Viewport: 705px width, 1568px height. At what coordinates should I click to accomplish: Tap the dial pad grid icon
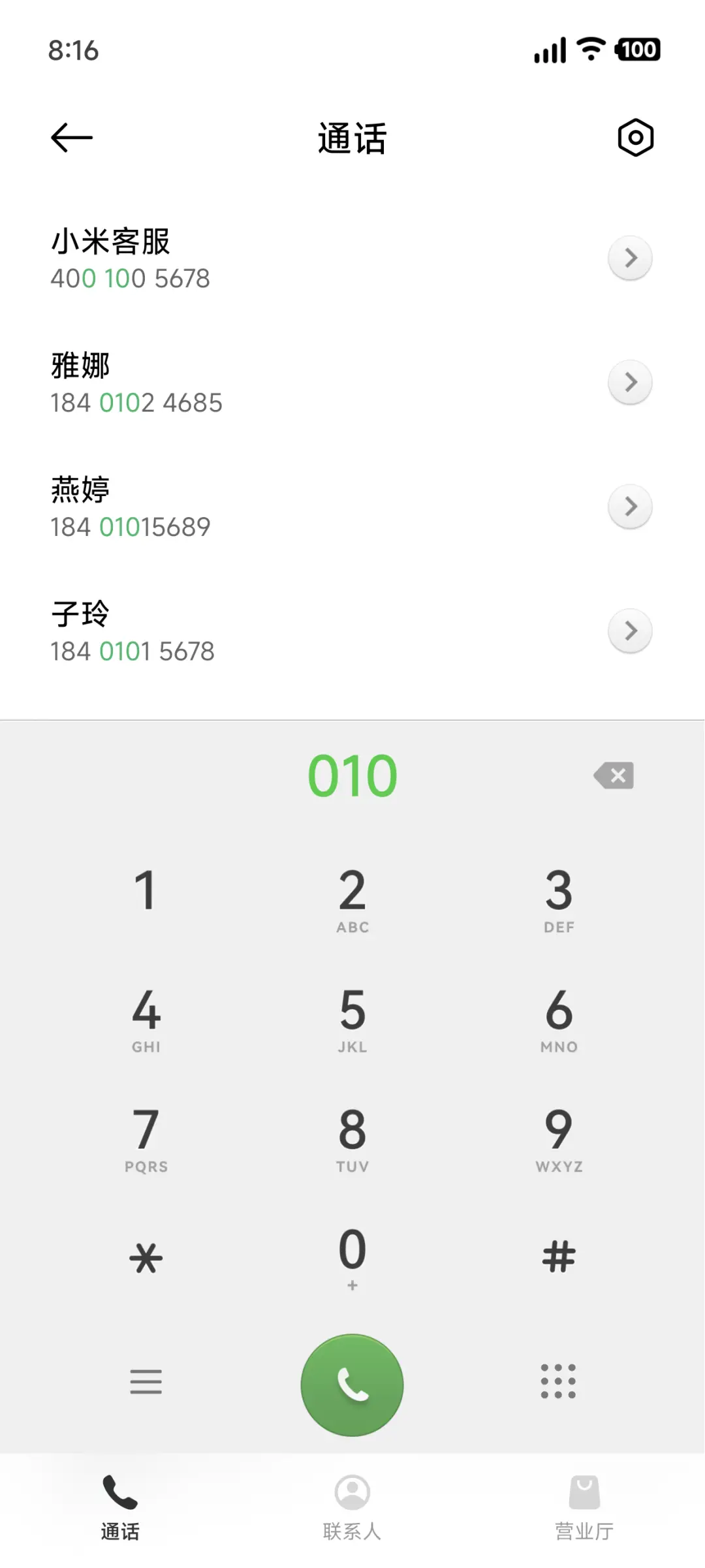click(558, 1383)
